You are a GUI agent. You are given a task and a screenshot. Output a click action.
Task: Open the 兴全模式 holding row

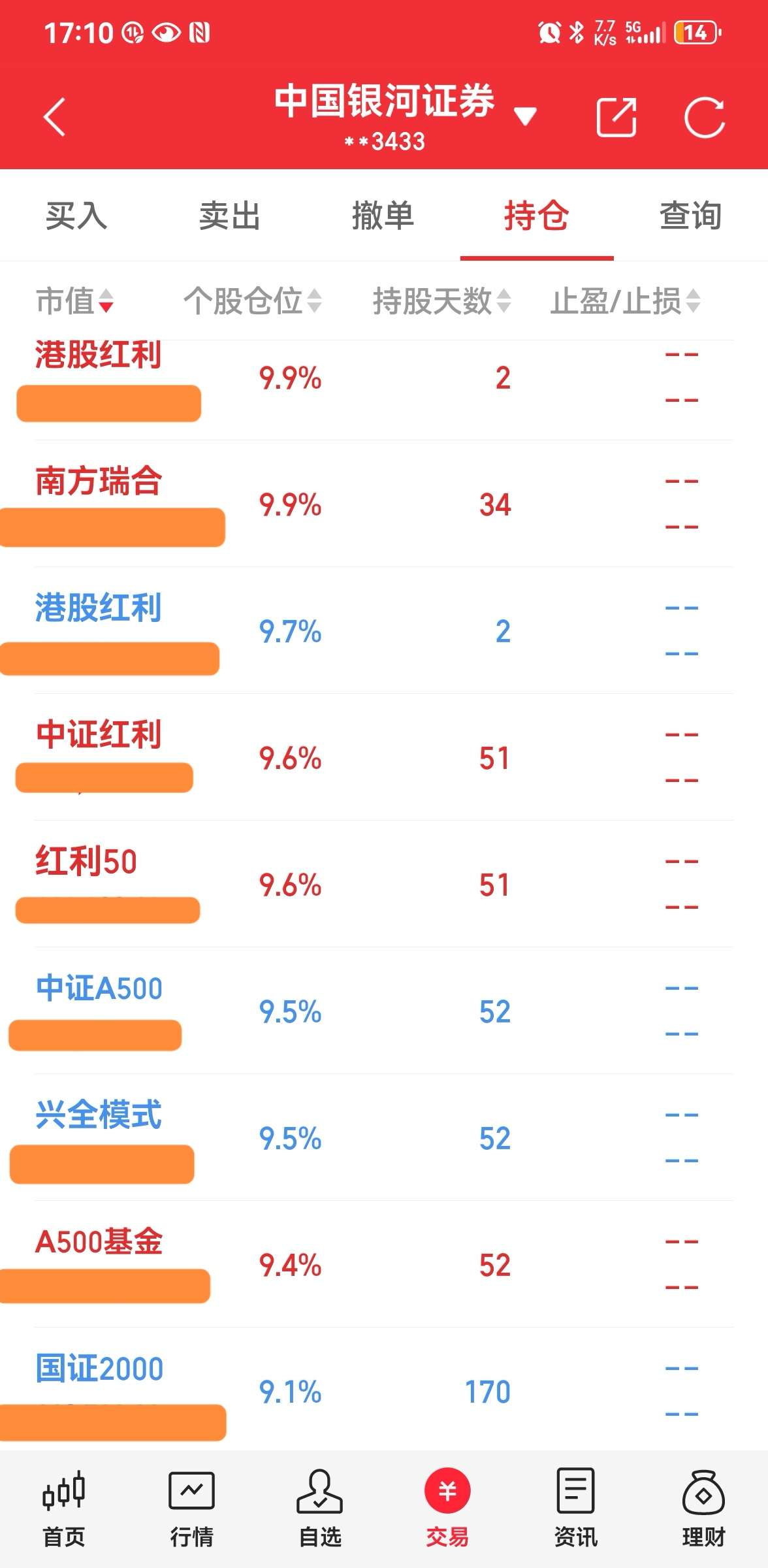coord(384,1138)
